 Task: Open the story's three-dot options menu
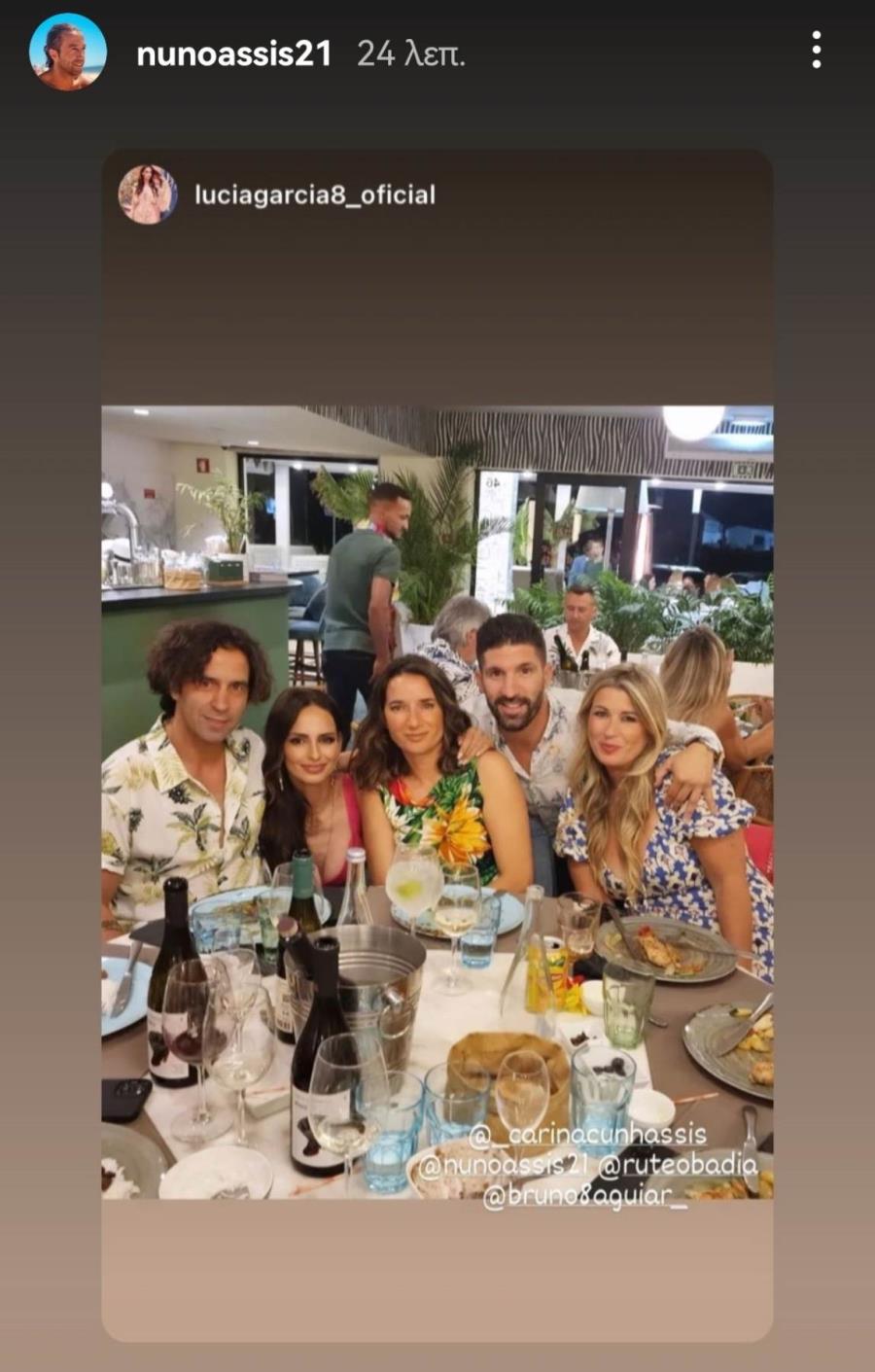tap(816, 51)
